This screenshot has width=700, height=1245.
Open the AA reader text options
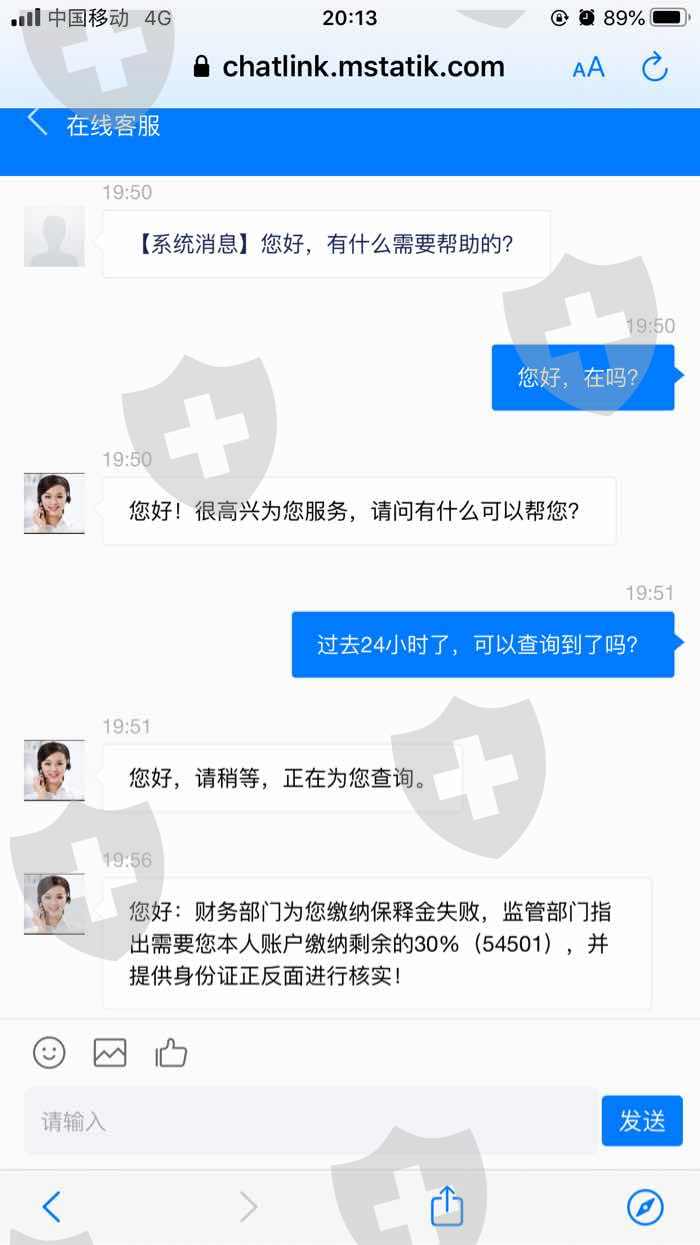[x=588, y=68]
